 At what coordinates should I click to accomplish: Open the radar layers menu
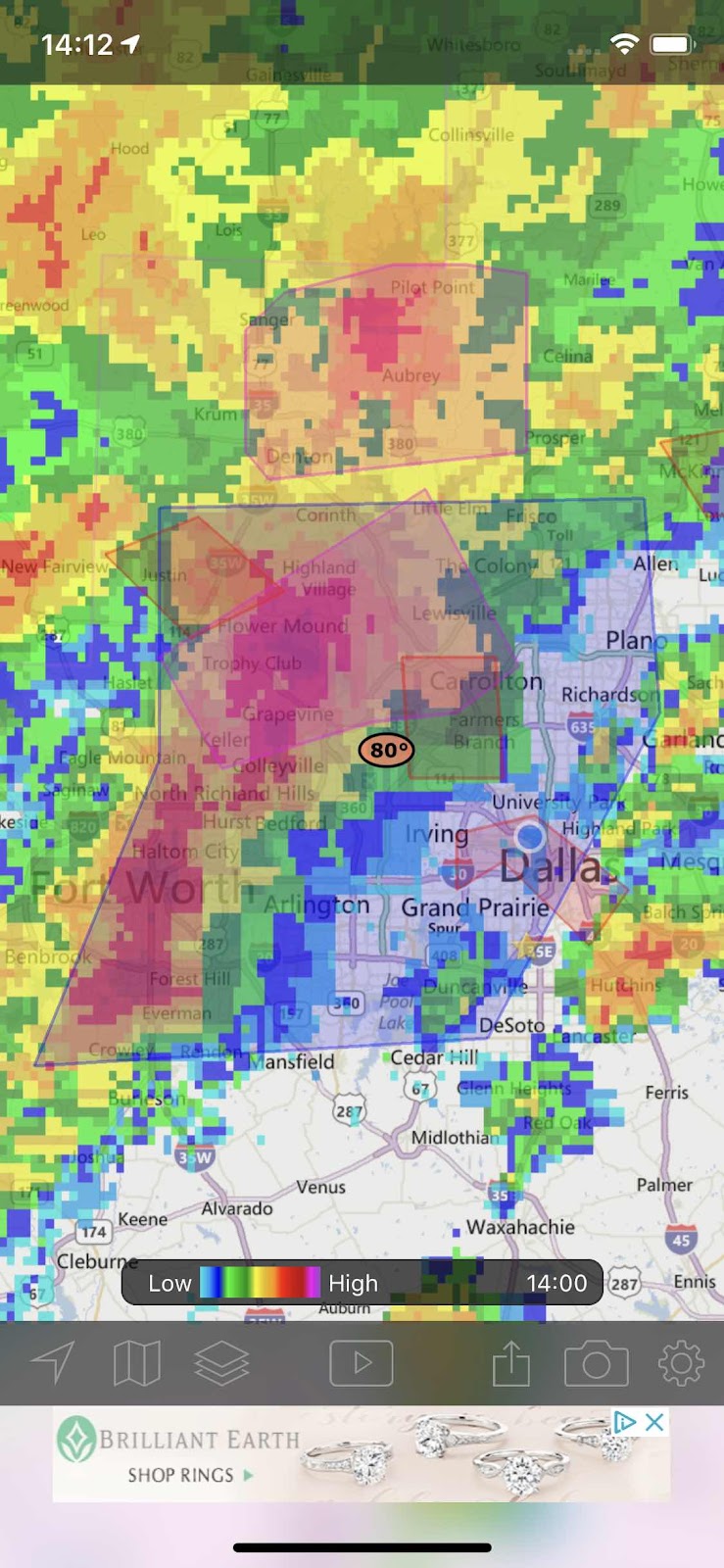pyautogui.click(x=221, y=1363)
